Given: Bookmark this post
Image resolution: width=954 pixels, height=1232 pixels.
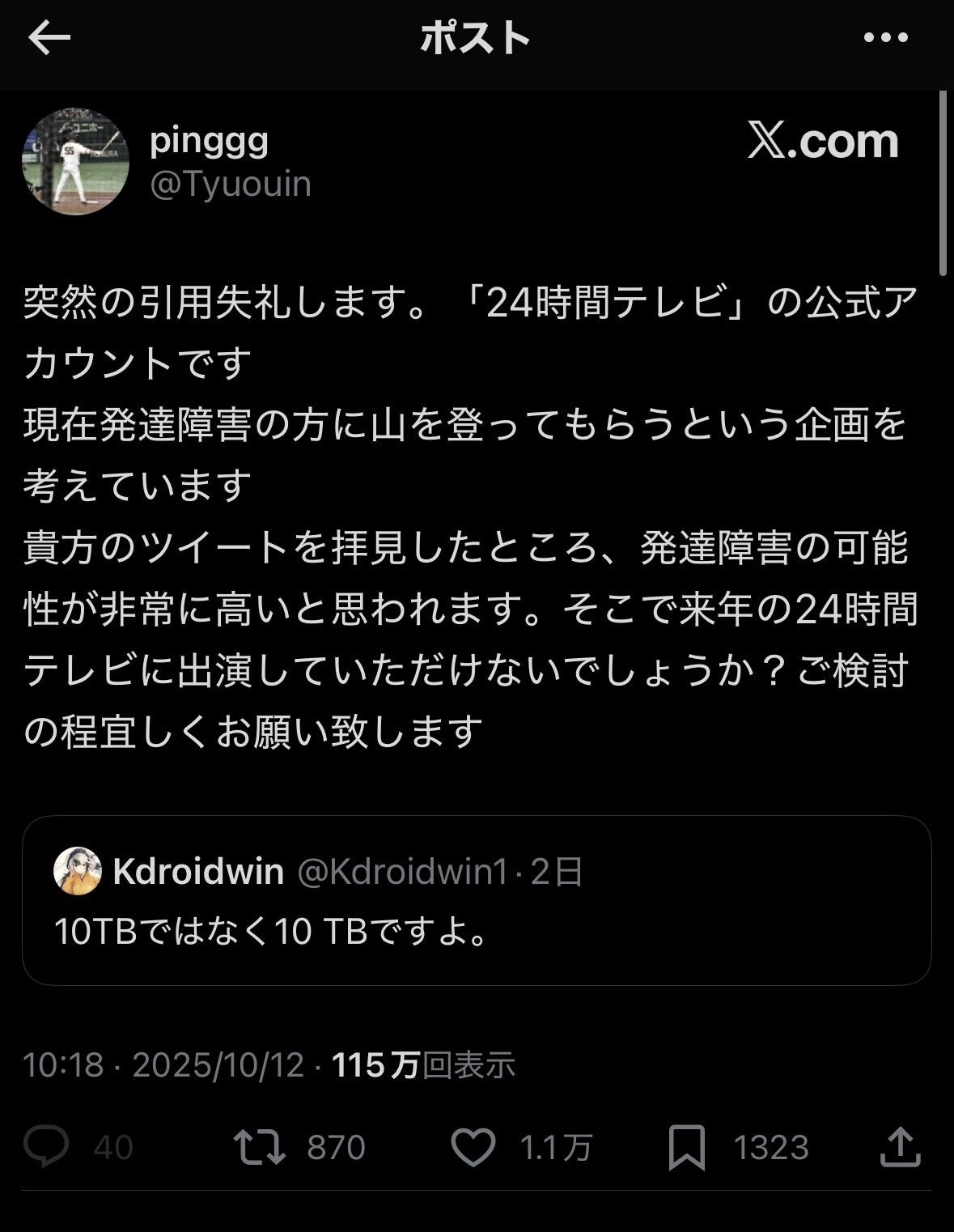Looking at the screenshot, I should 686,1146.
